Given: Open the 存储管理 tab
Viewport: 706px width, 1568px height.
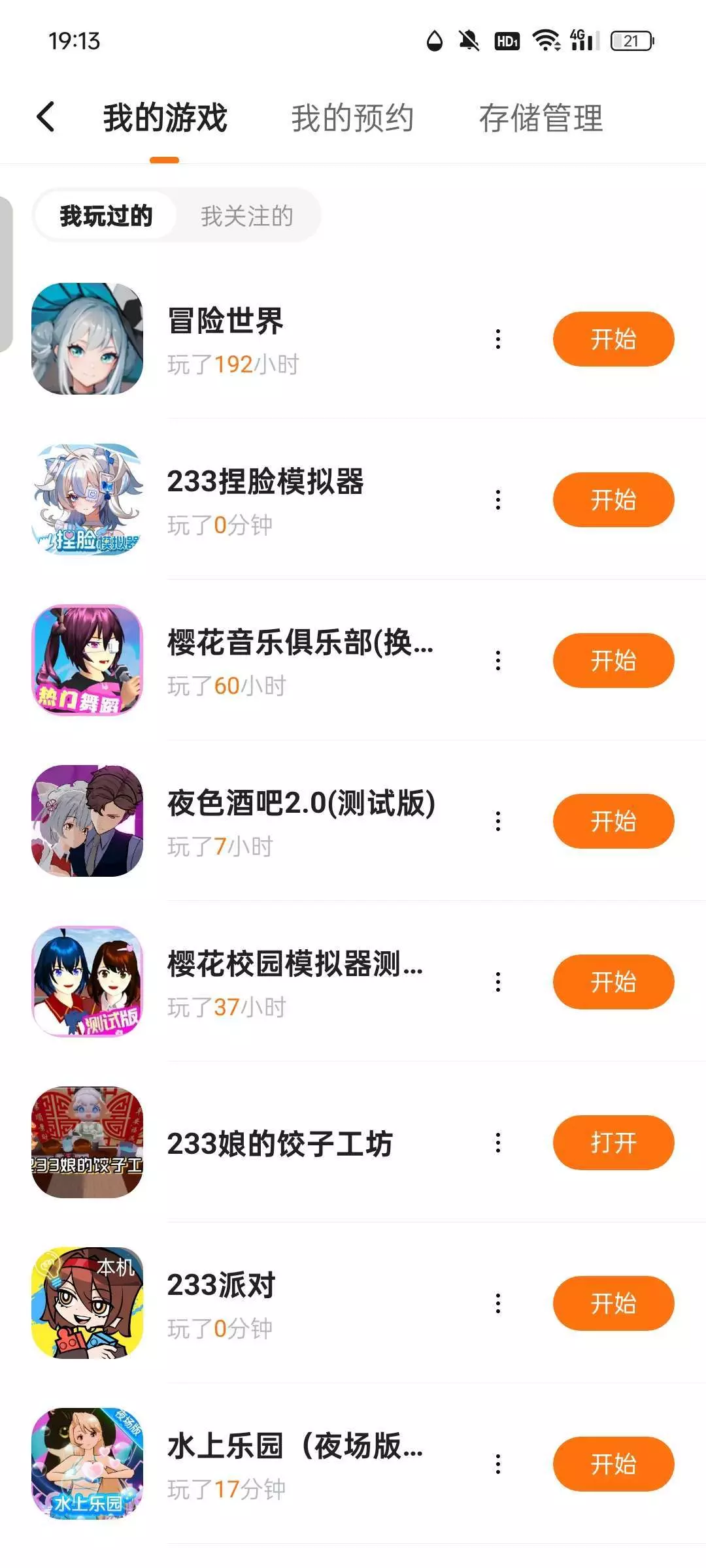Looking at the screenshot, I should 541,118.
